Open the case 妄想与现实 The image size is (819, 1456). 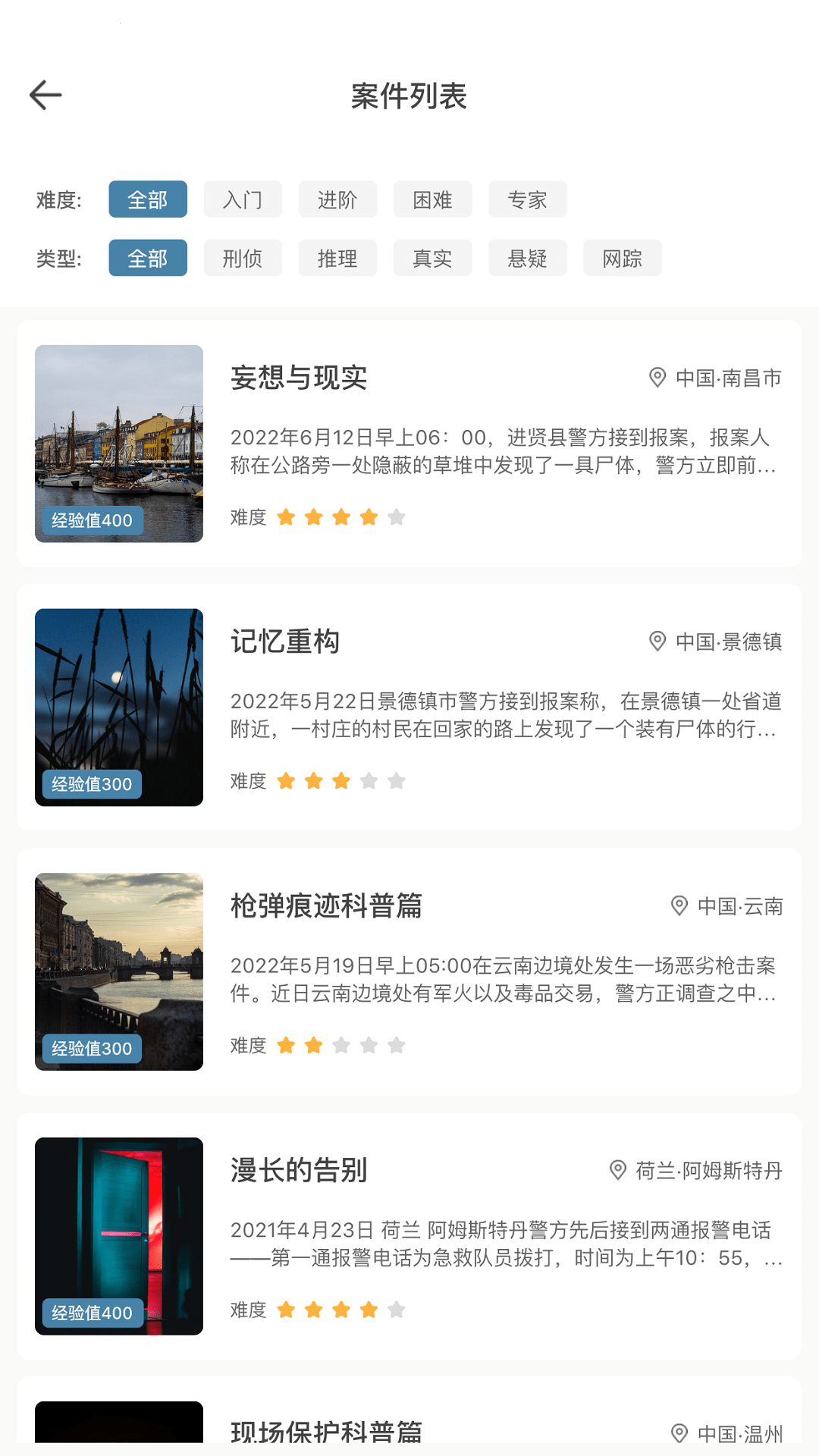(x=409, y=444)
